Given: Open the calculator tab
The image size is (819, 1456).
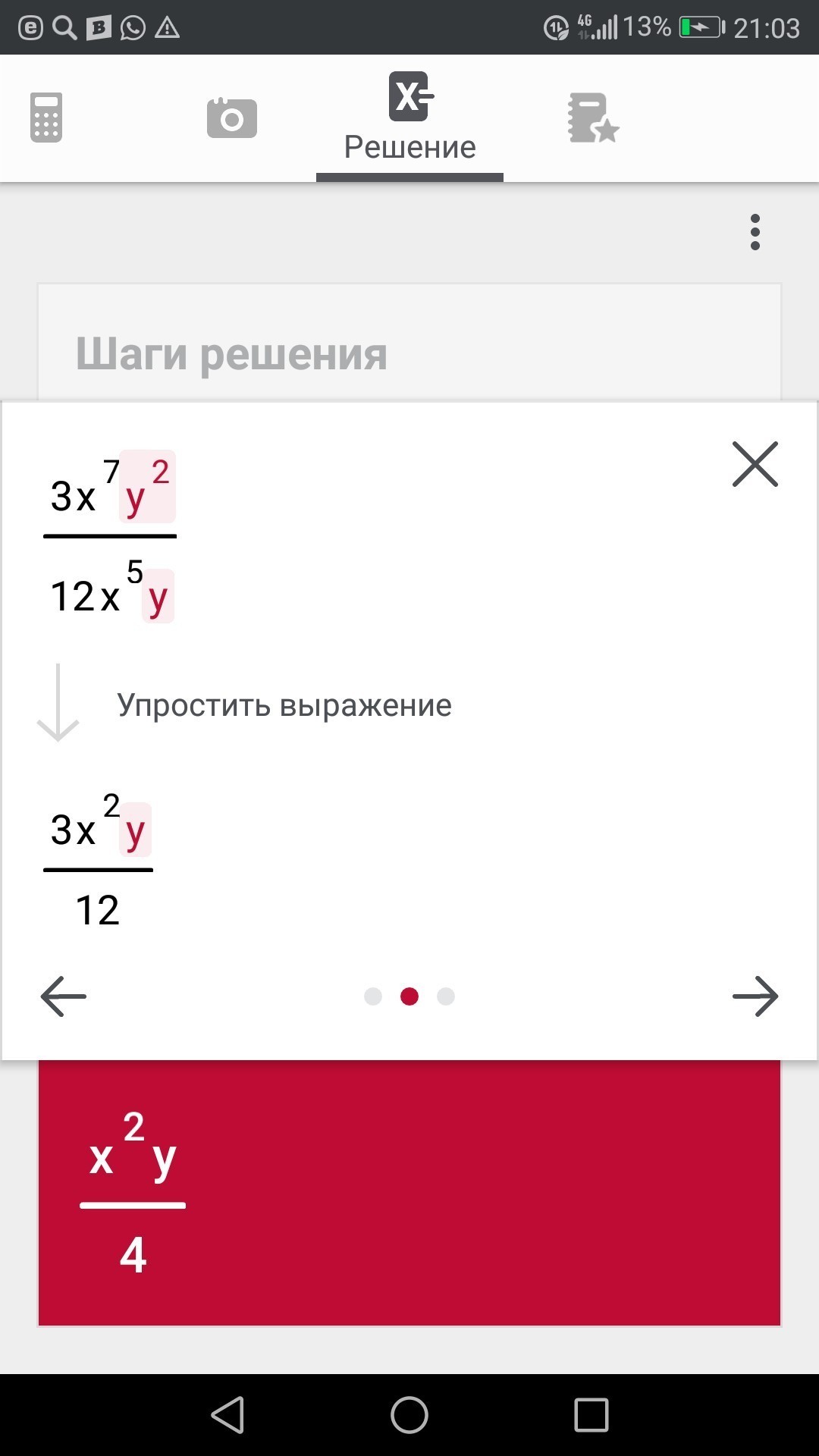Looking at the screenshot, I should tap(46, 118).
